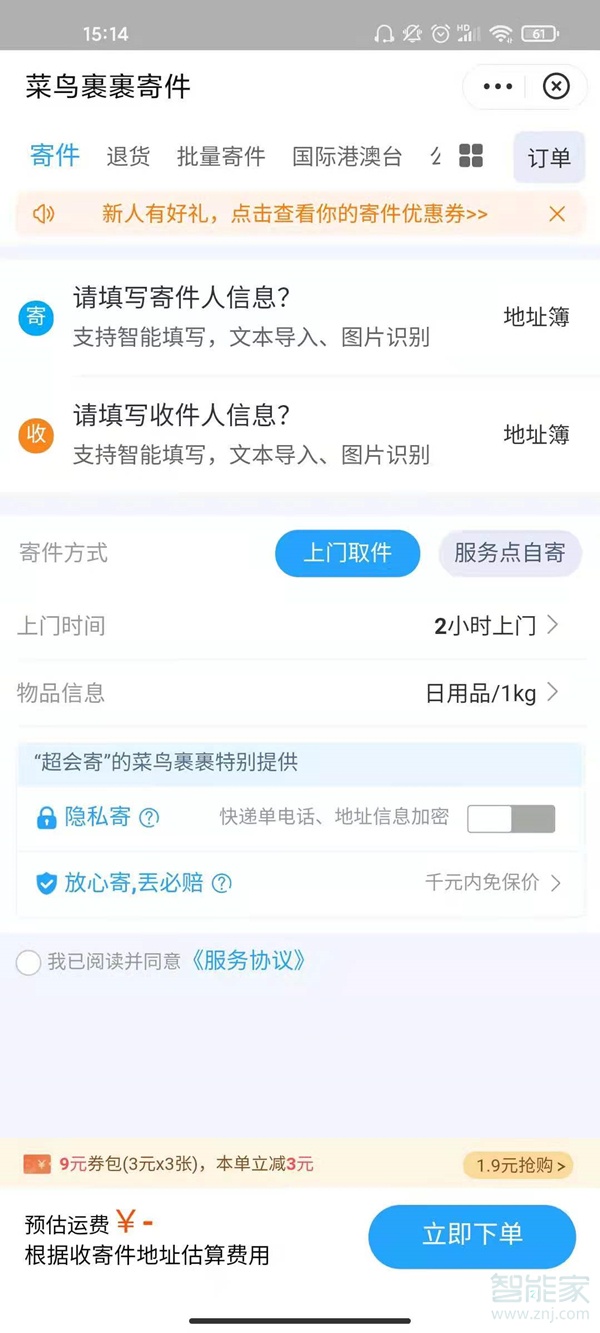Tick the 我已阅读并同意 agreement checkbox

click(x=29, y=962)
